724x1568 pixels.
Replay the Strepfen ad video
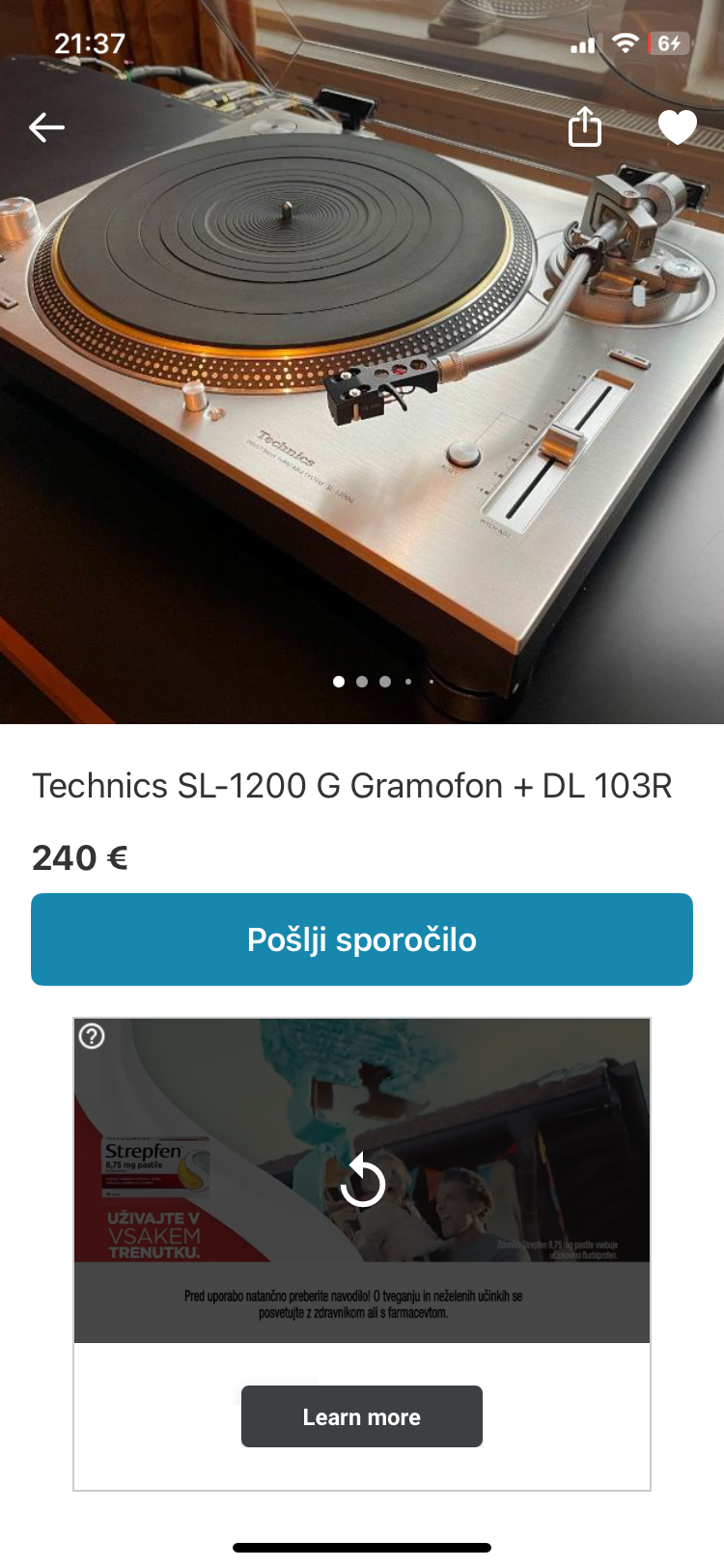coord(362,1180)
